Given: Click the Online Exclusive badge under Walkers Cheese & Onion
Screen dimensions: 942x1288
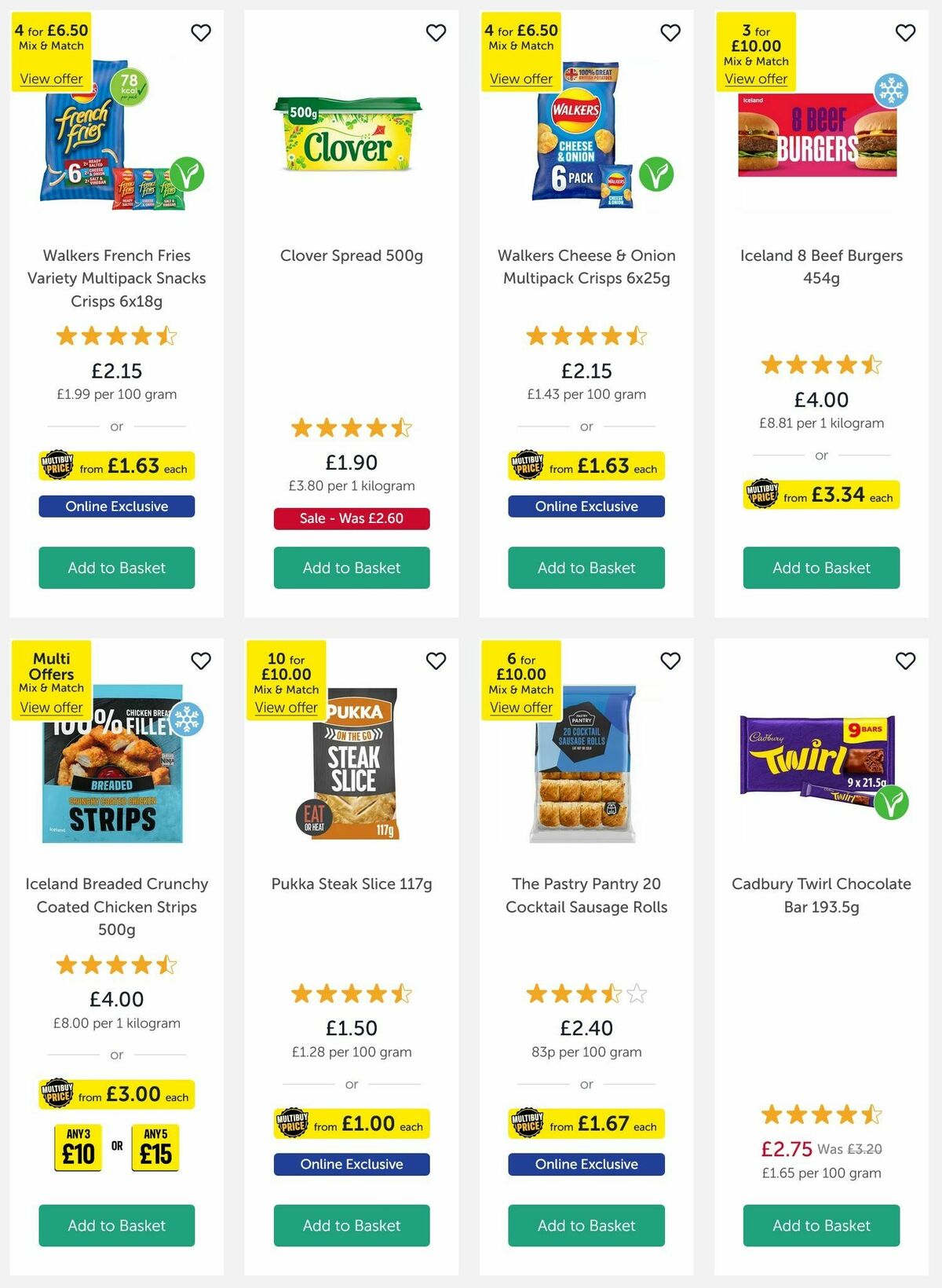Looking at the screenshot, I should pyautogui.click(x=586, y=506).
